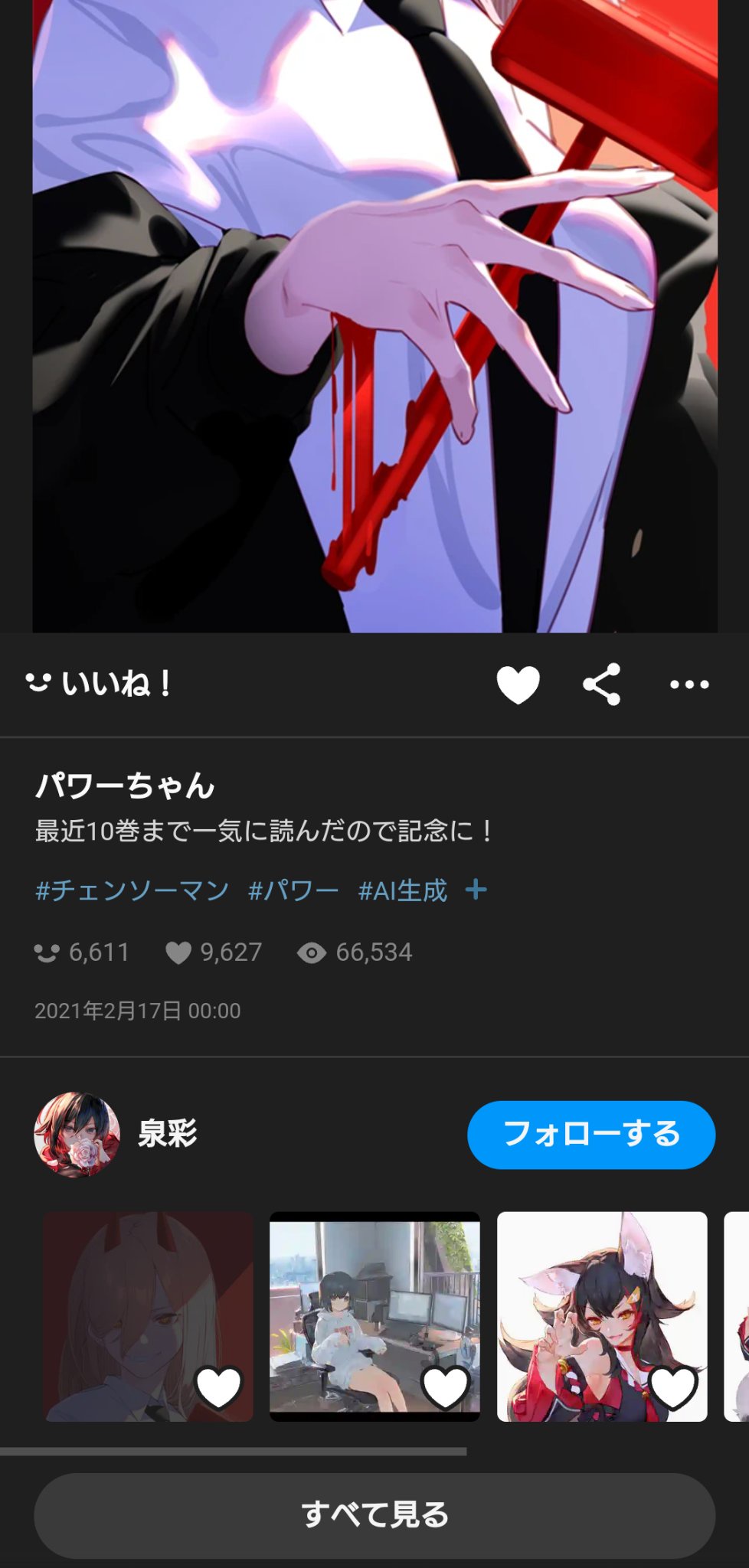Tap すべて見る to see all works
The image size is (749, 1568).
(x=374, y=1515)
